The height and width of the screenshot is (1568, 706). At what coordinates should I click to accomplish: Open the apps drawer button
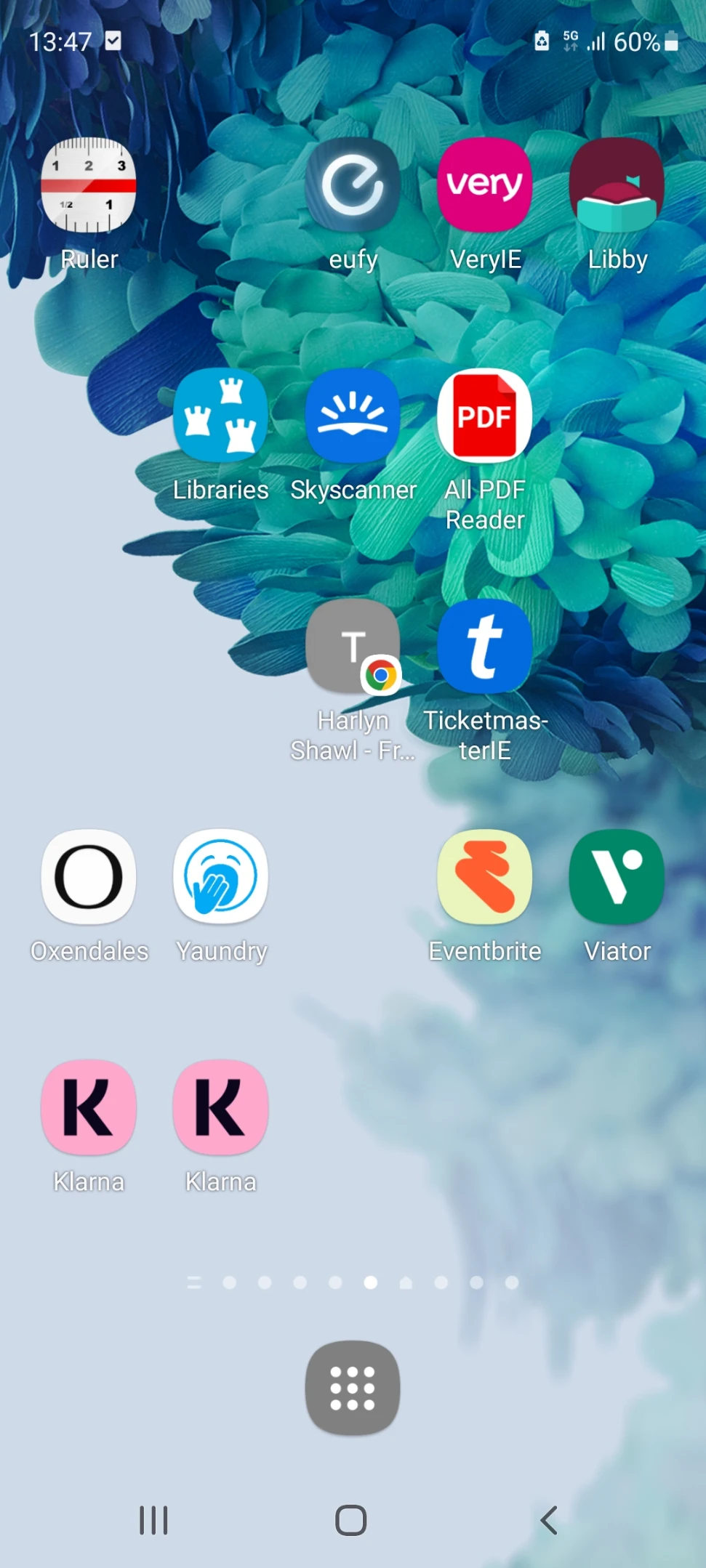(x=353, y=1388)
